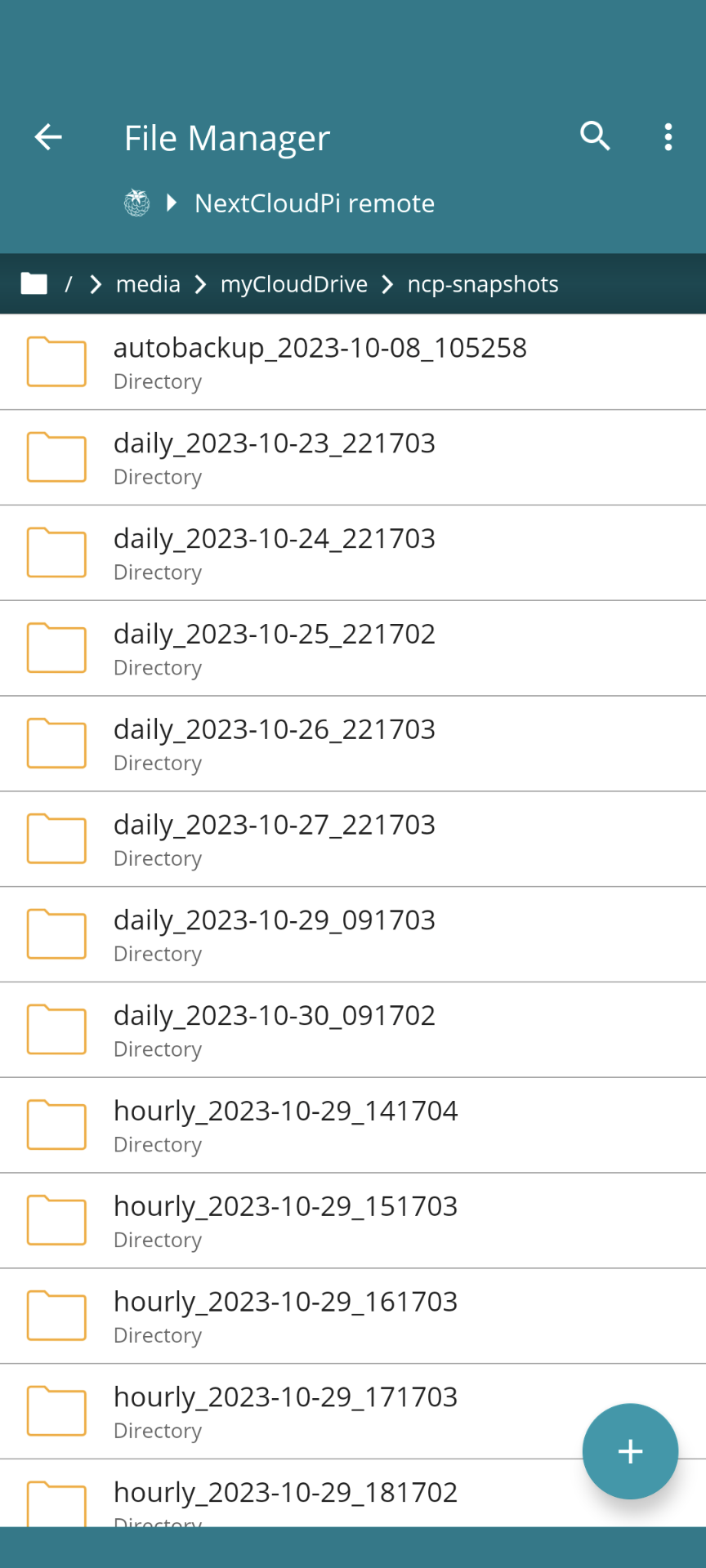Click the raspberry remote server icon

[136, 203]
